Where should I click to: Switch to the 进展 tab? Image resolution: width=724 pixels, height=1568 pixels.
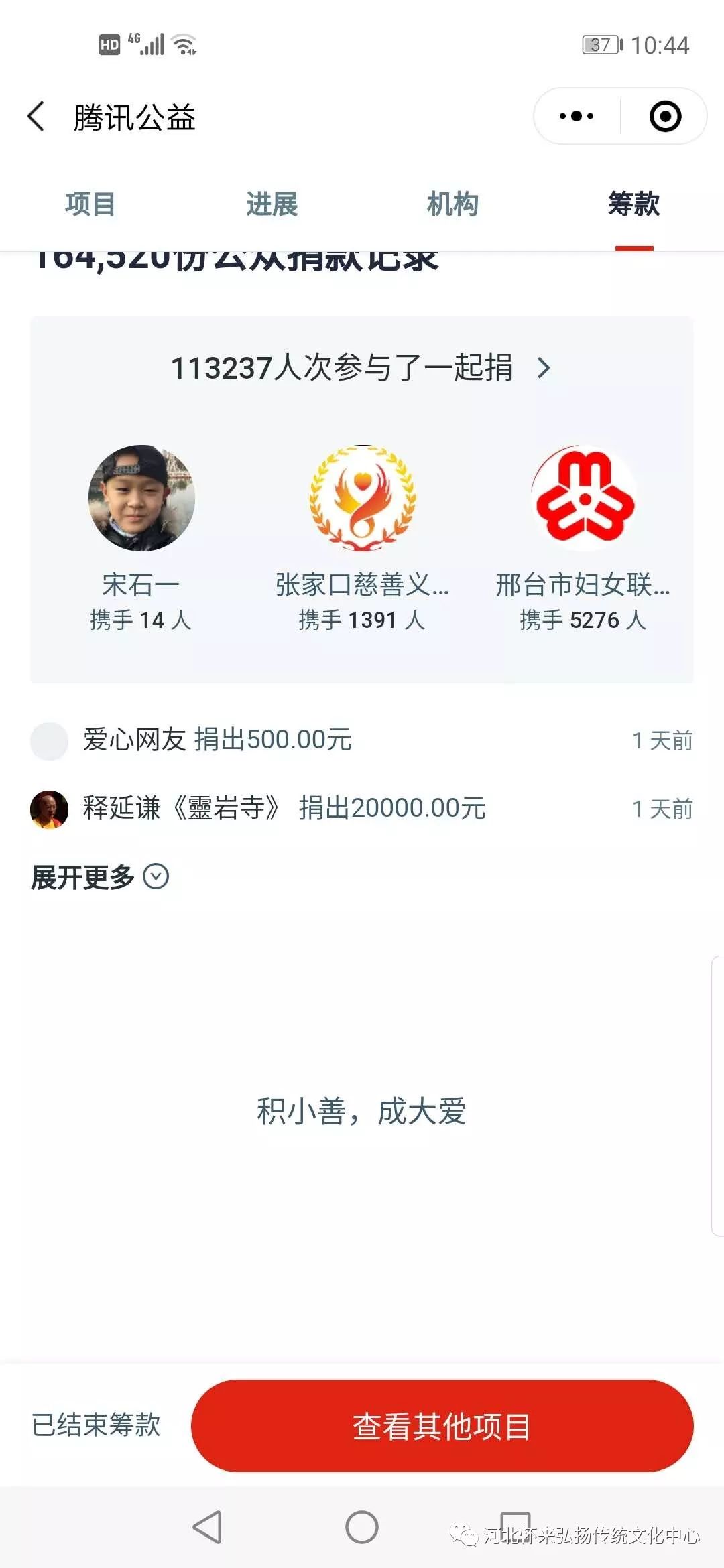(271, 204)
